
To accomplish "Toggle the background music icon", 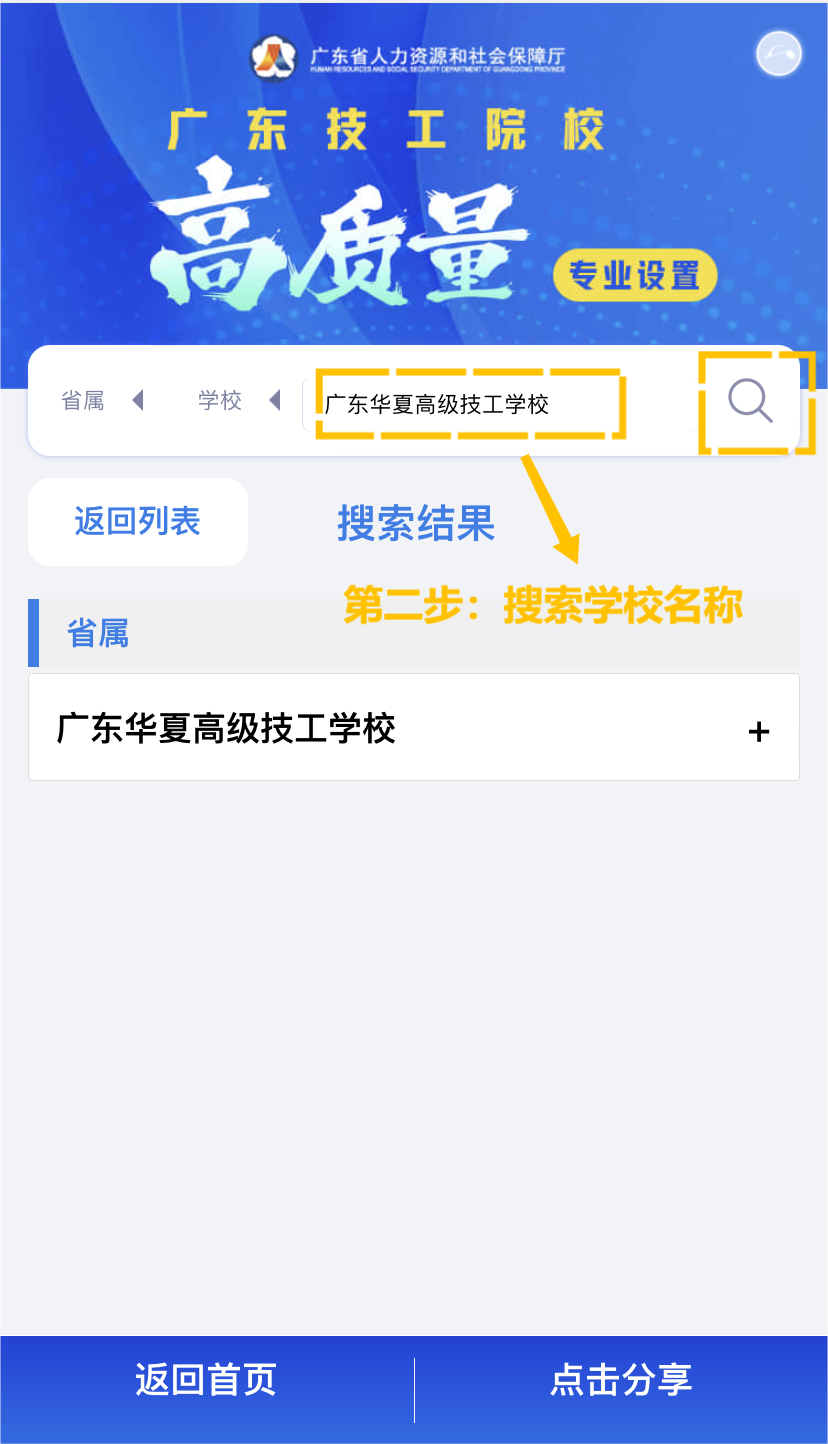I will click(779, 54).
